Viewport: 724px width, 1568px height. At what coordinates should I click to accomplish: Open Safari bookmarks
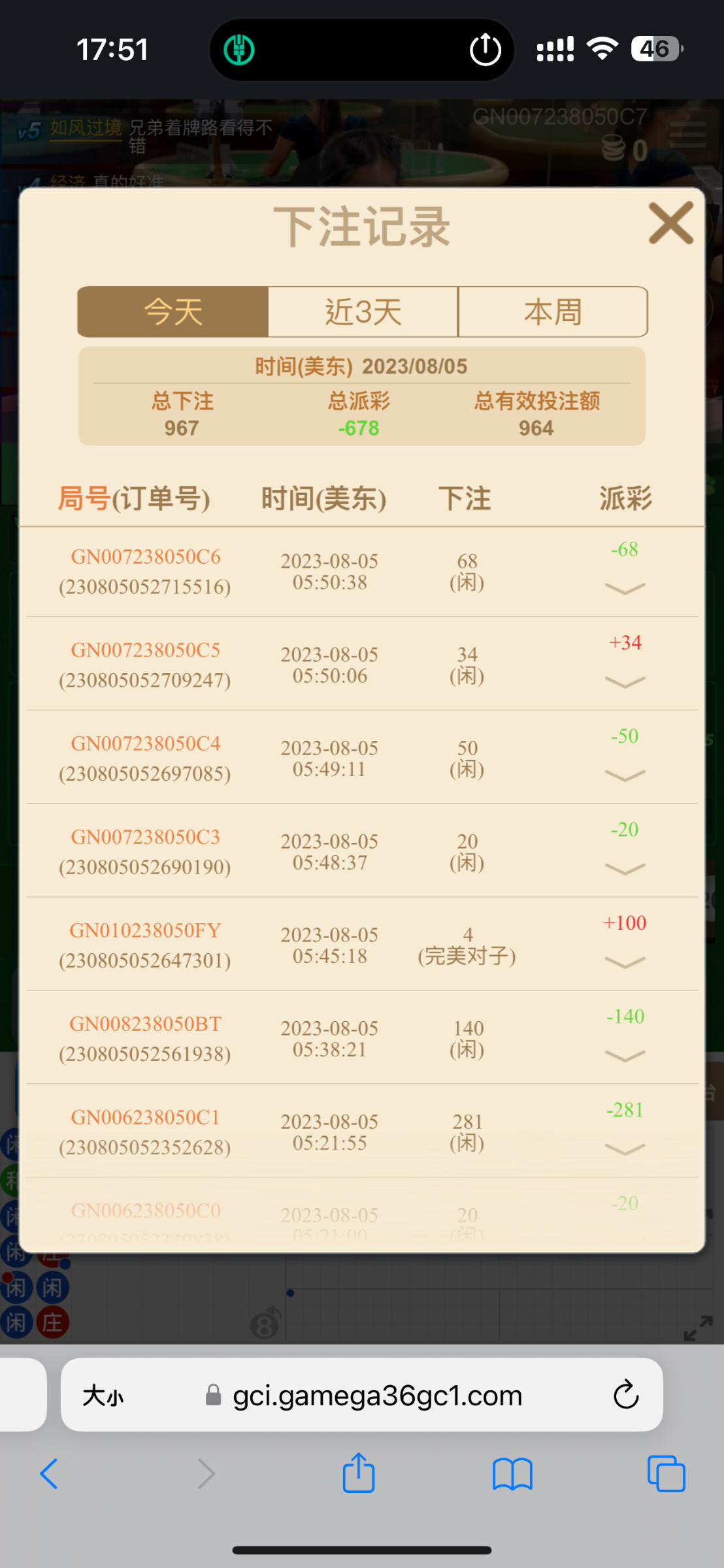click(512, 1474)
